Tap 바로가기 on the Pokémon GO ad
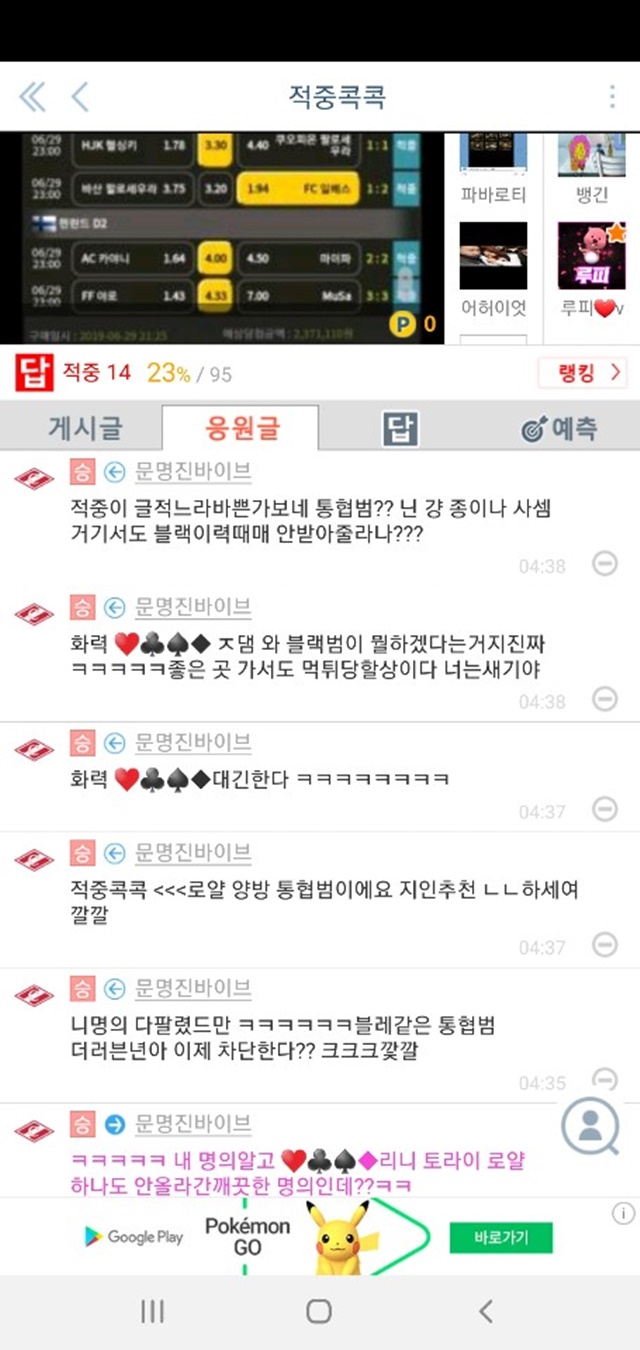 (500, 1238)
